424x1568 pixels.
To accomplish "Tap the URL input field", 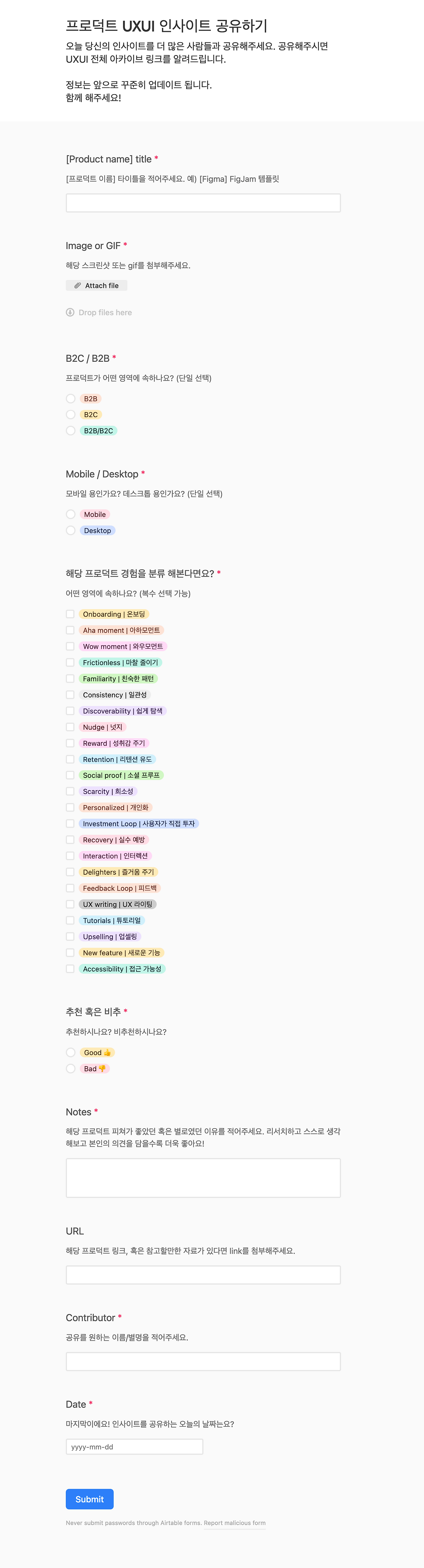I will coord(203,1275).
